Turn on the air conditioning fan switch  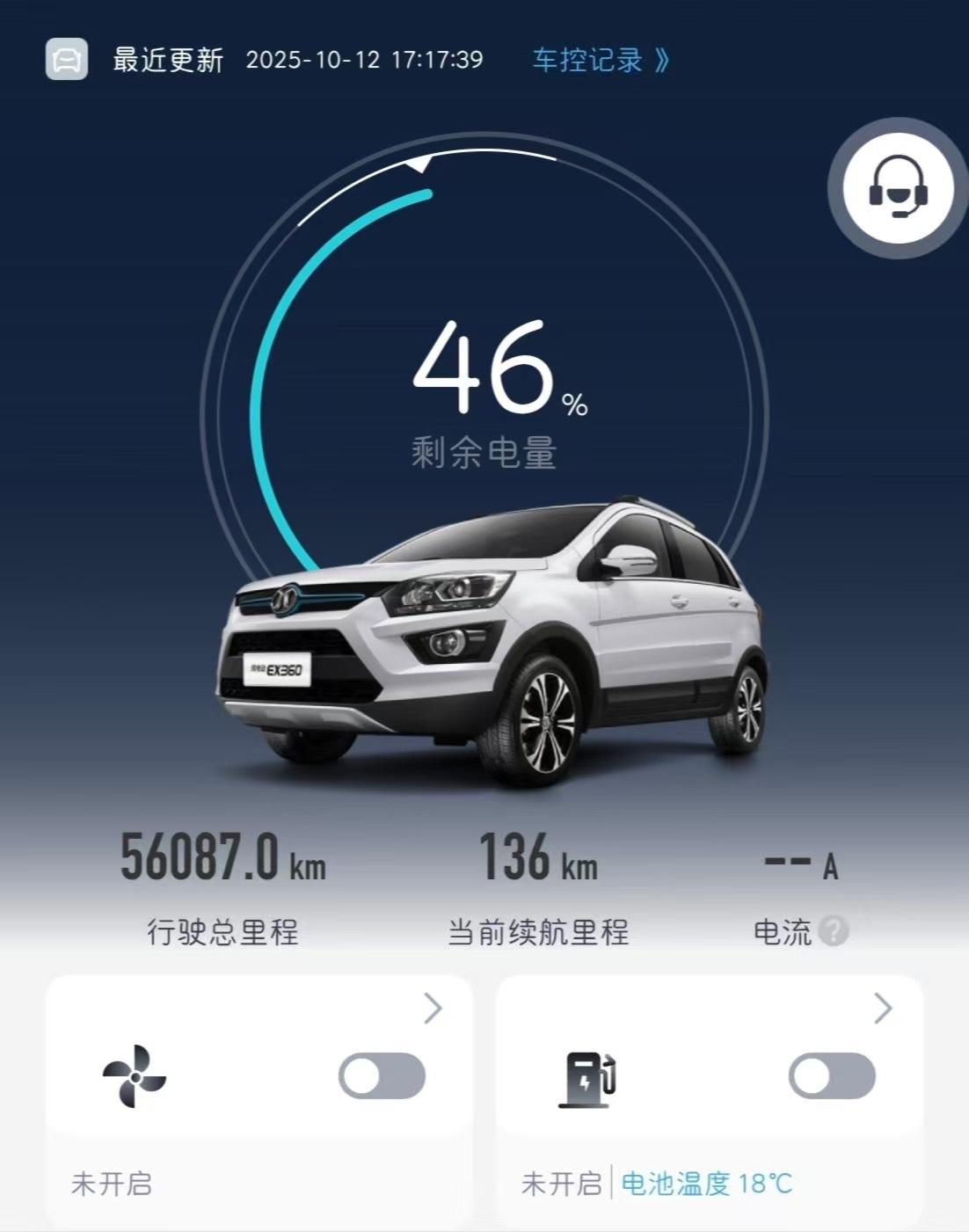(382, 1075)
